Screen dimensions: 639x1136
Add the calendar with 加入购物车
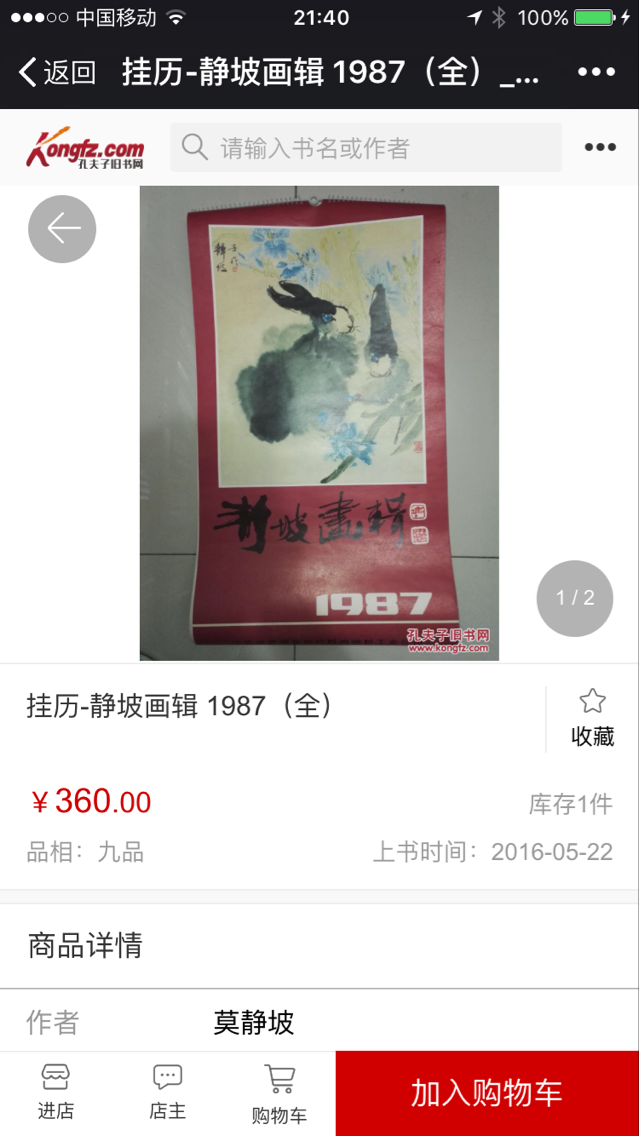(x=487, y=1093)
